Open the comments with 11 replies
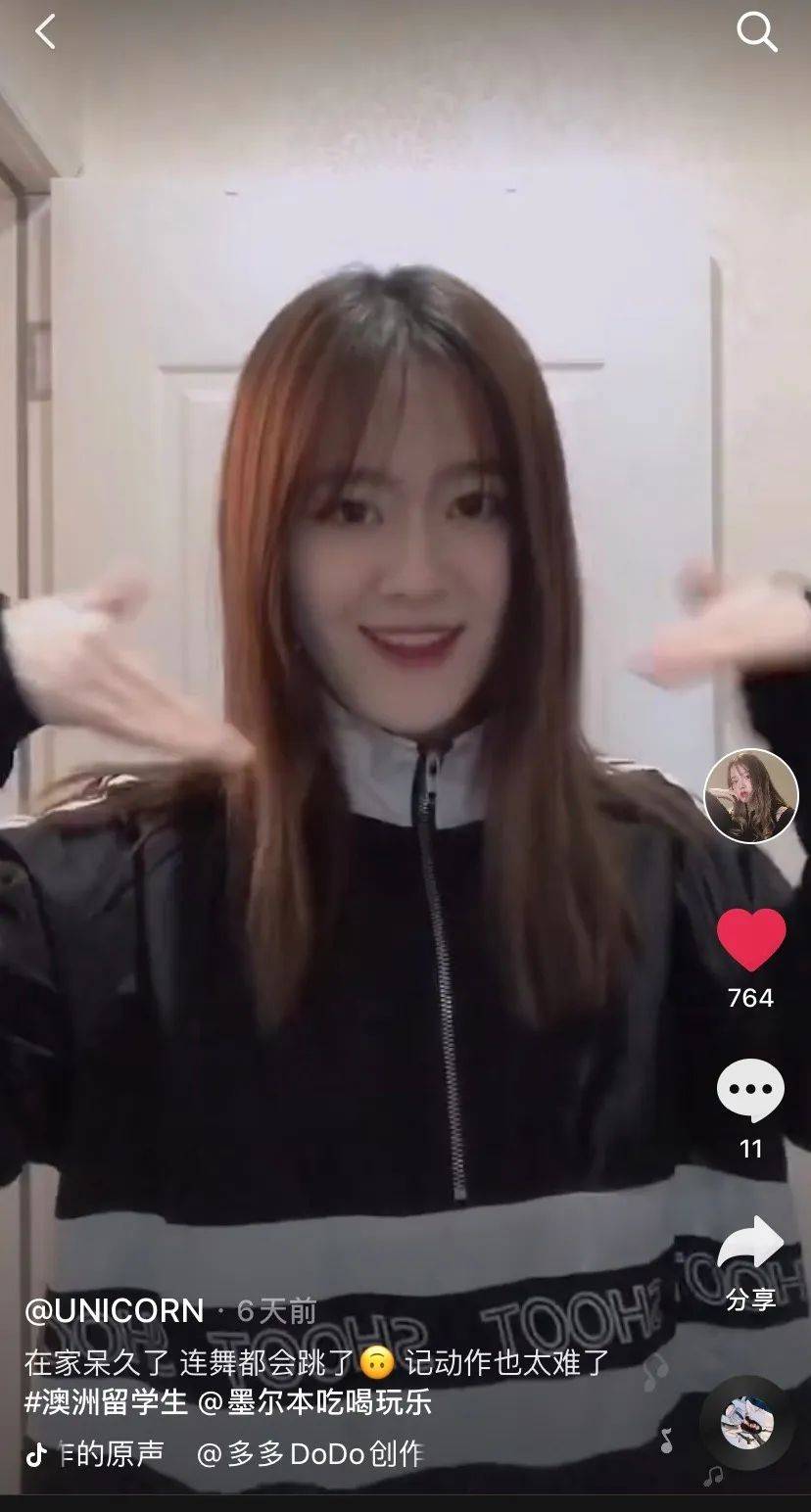 750,1090
